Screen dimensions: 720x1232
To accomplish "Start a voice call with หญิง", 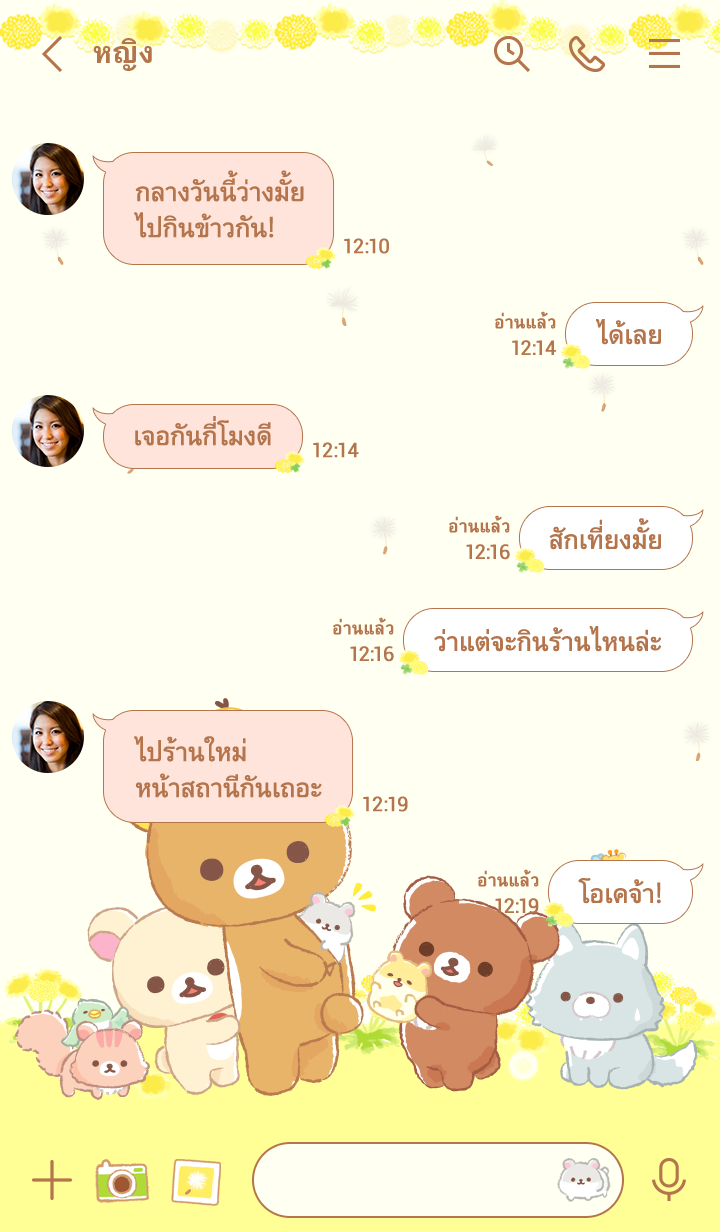I will (x=587, y=54).
